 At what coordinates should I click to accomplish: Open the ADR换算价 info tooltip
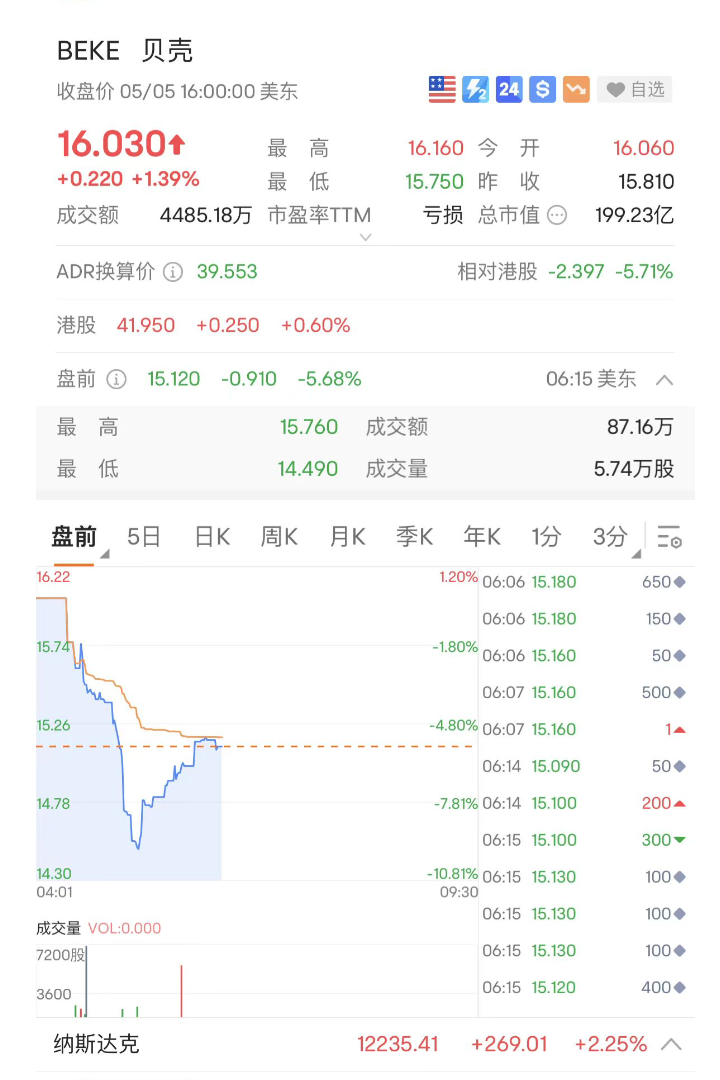tap(173, 272)
